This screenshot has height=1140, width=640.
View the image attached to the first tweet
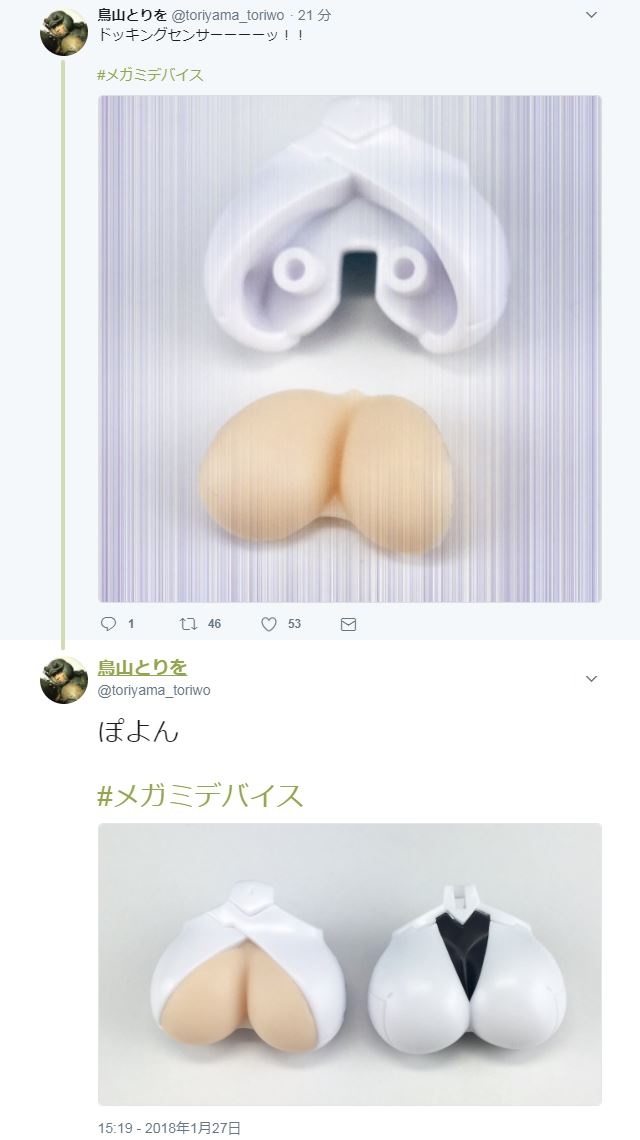(x=350, y=349)
